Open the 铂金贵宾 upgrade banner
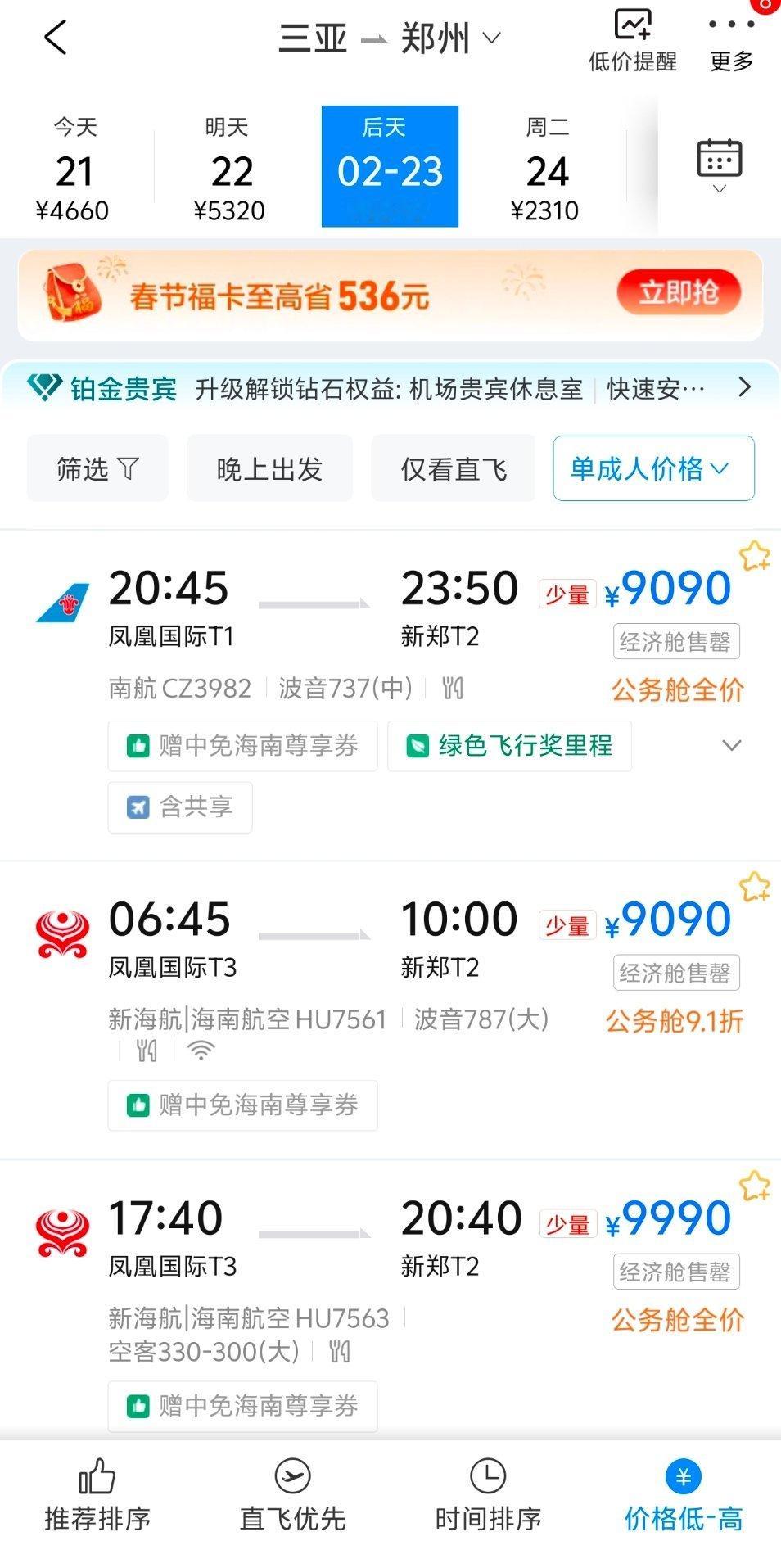The width and height of the screenshot is (781, 1568). pyautogui.click(x=390, y=388)
